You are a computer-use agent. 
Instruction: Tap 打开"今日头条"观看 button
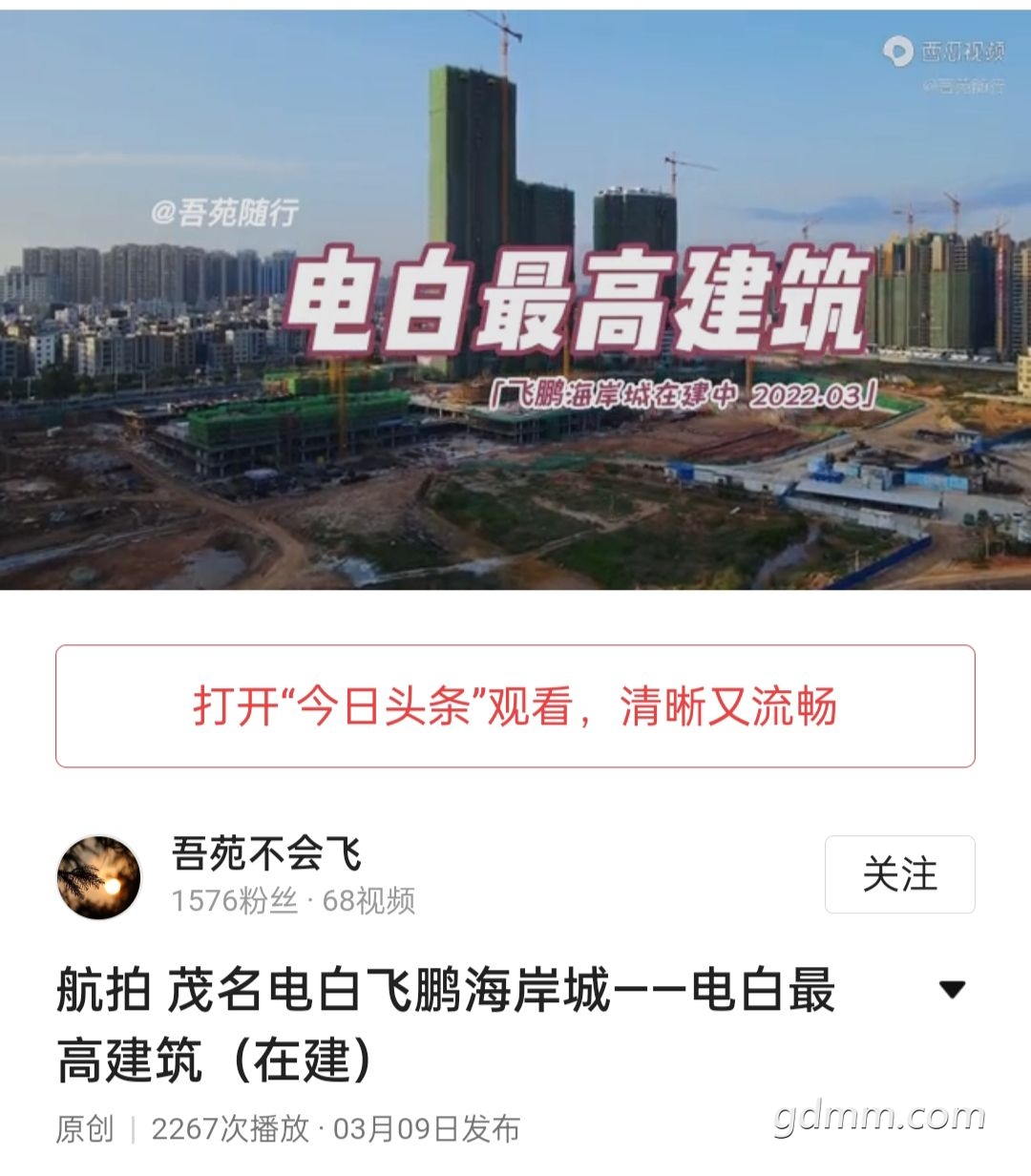coord(515,706)
